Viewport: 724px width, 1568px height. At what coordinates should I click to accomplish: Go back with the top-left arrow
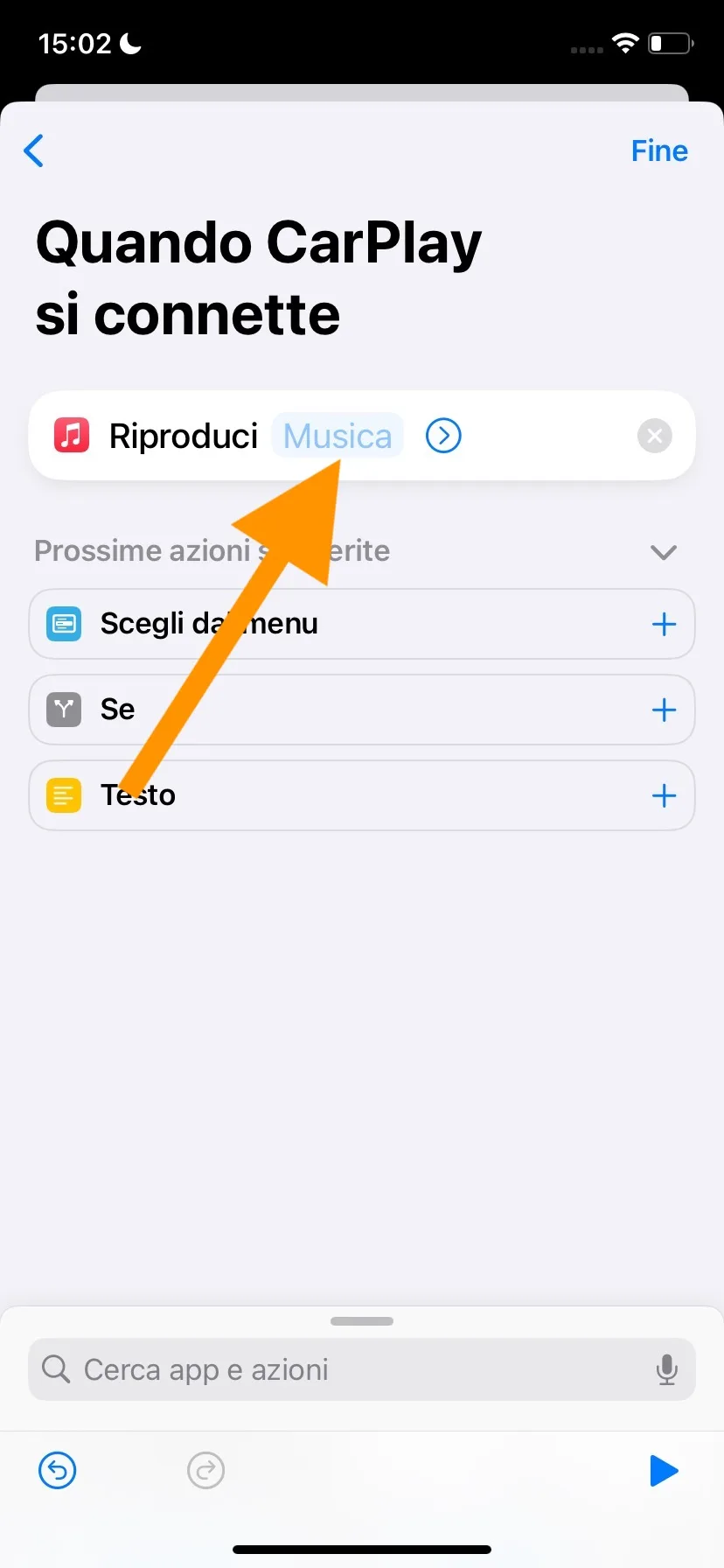pos(34,150)
